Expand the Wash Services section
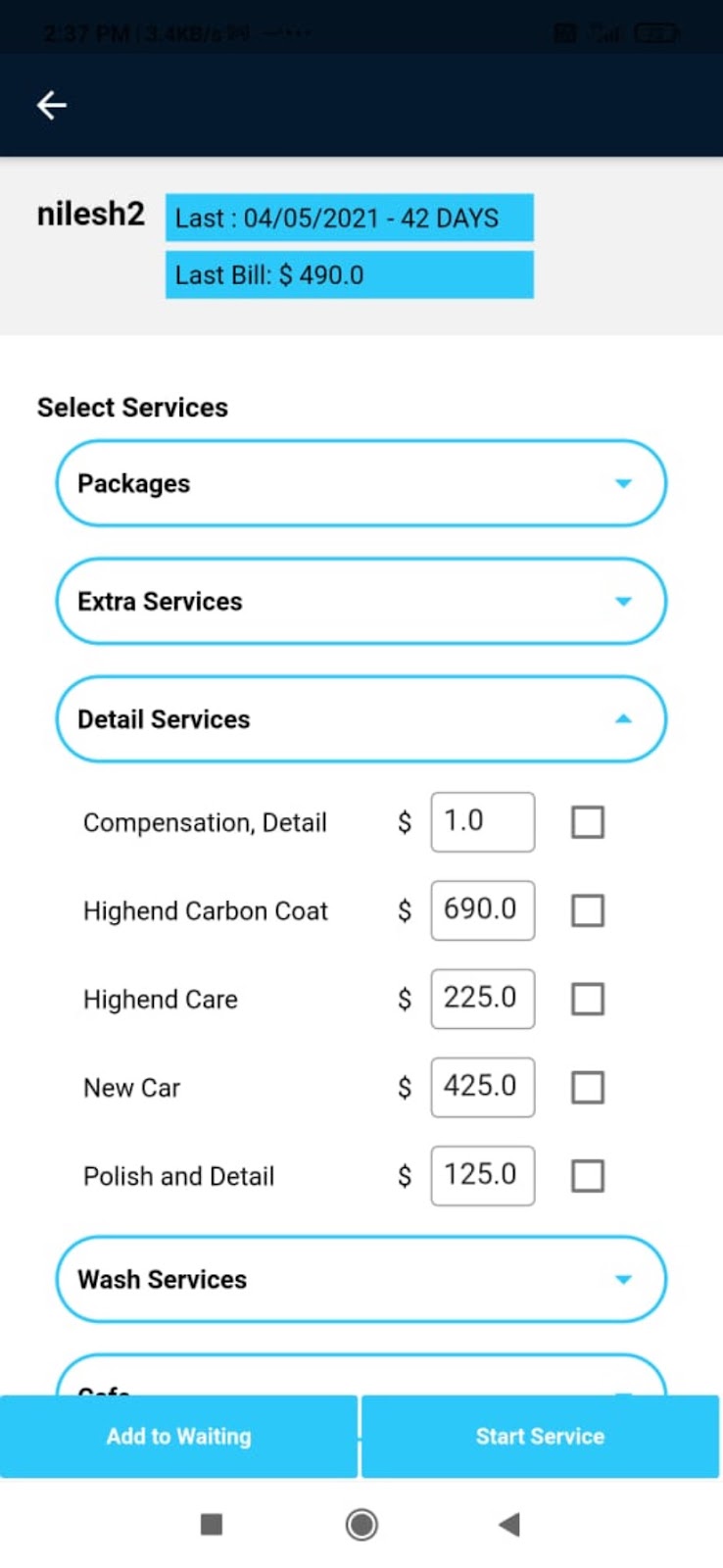Image resolution: width=723 pixels, height=1568 pixels. pos(361,1279)
